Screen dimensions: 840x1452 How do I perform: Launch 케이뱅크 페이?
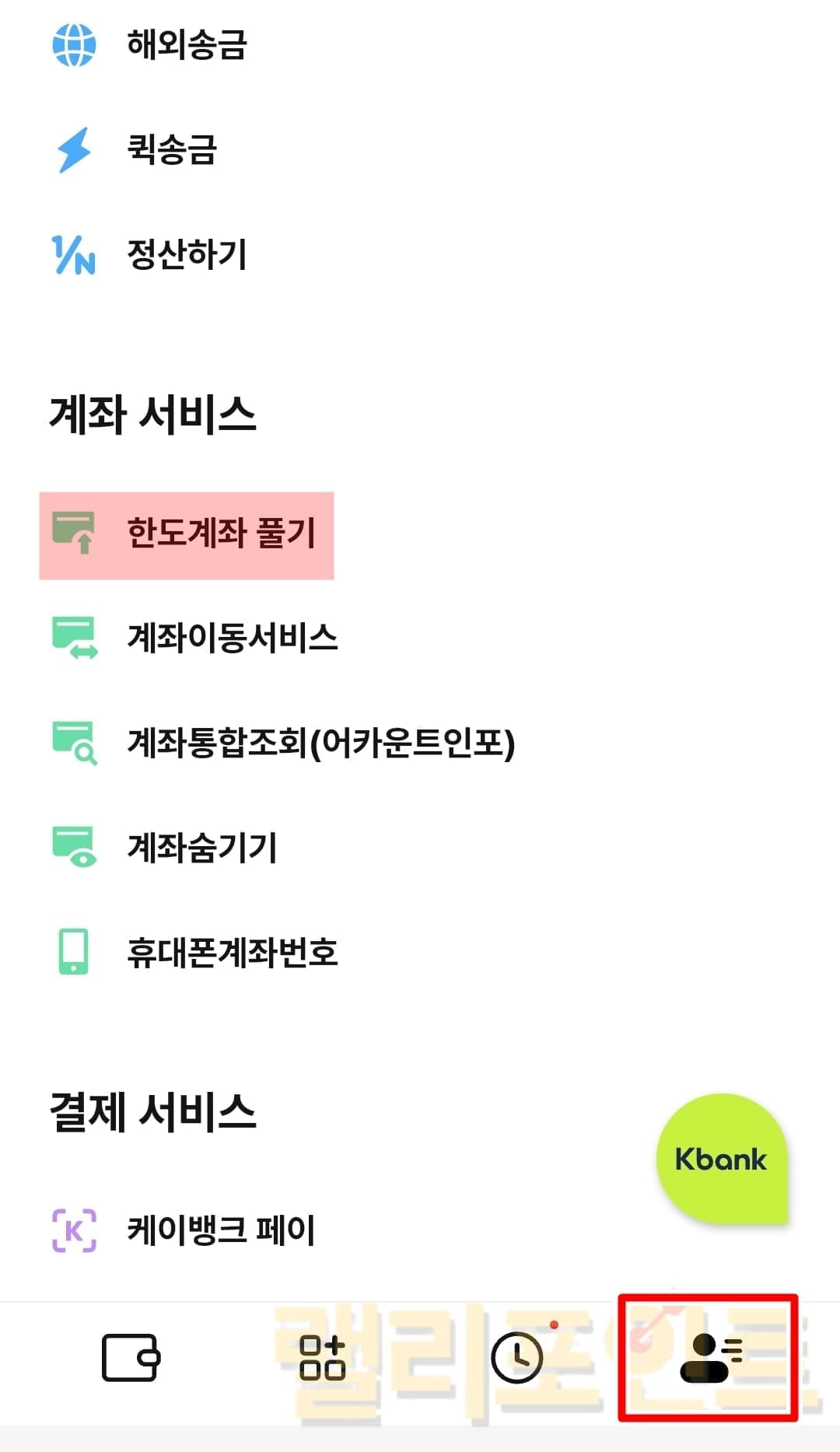[x=221, y=1230]
